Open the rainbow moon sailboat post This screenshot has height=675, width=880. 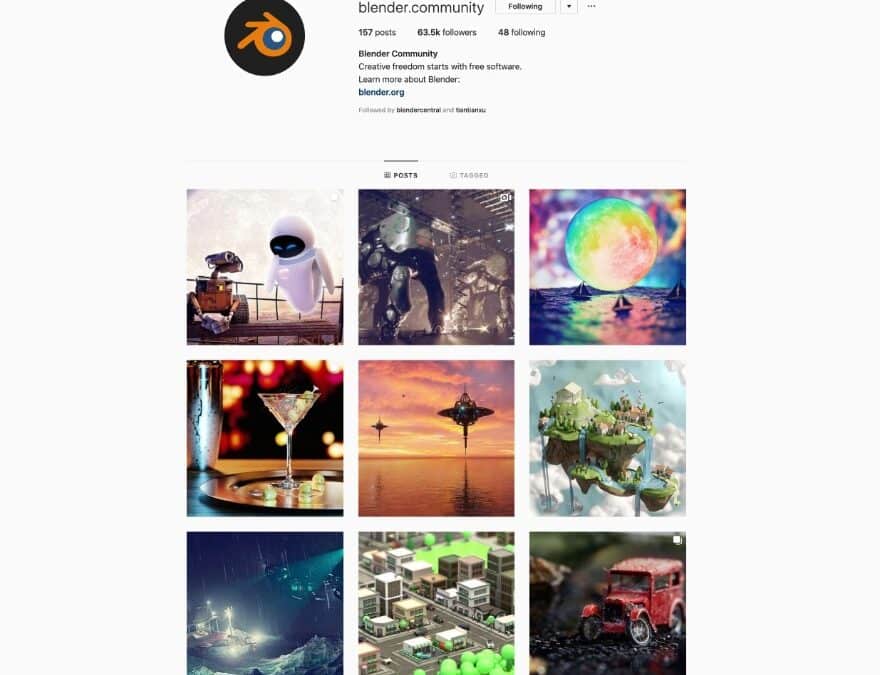click(x=607, y=267)
